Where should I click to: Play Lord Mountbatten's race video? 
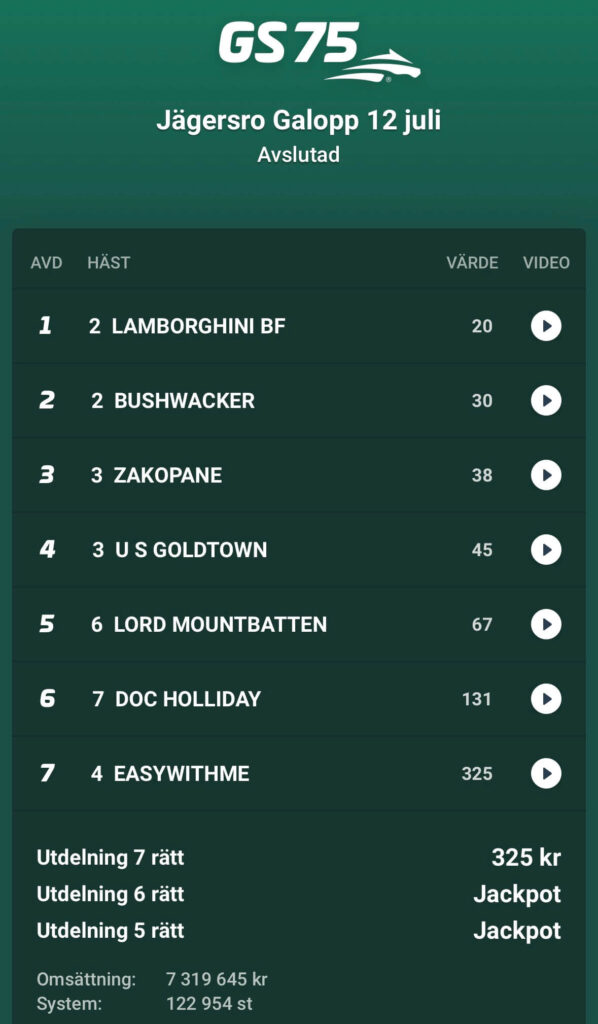[x=546, y=624]
